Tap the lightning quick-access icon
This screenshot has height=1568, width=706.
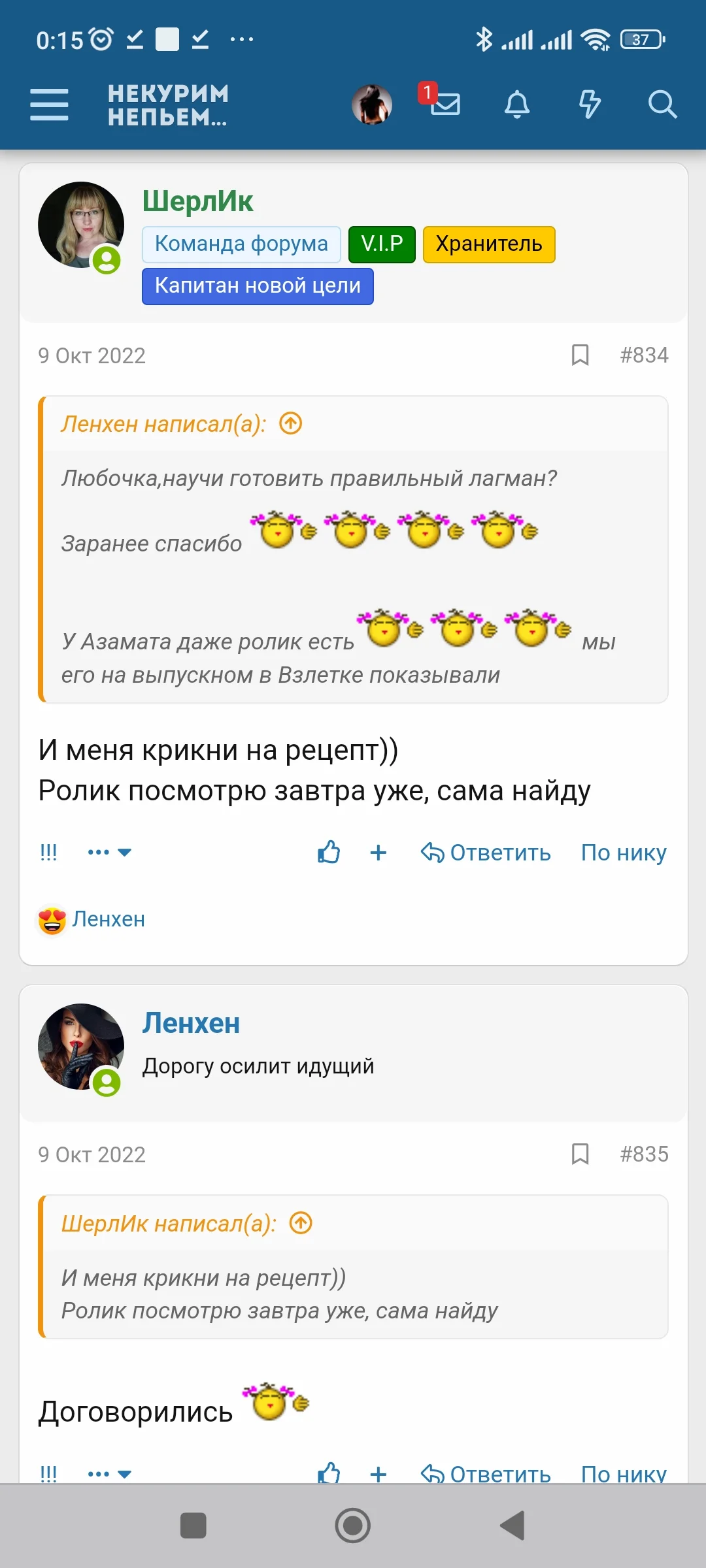click(589, 105)
